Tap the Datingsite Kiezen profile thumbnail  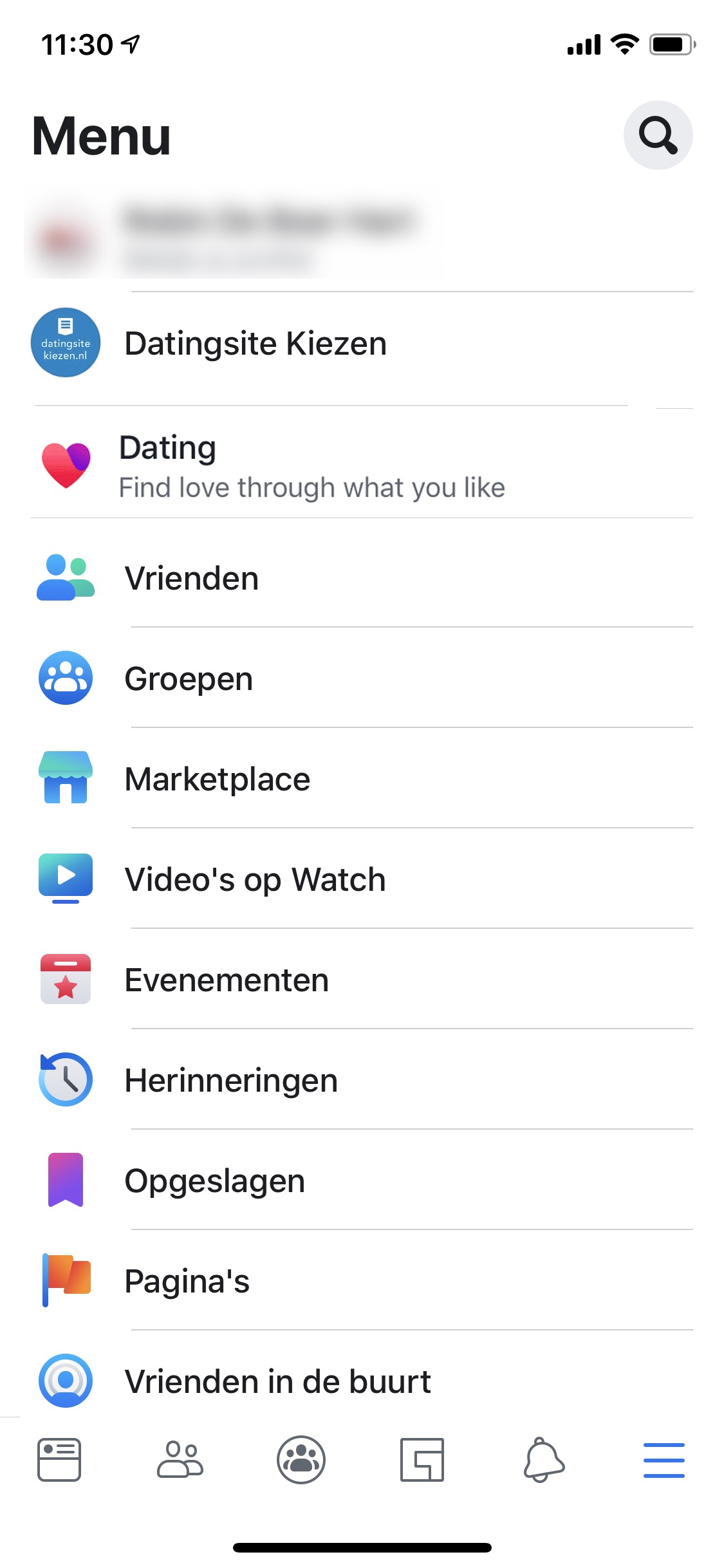[x=65, y=342]
